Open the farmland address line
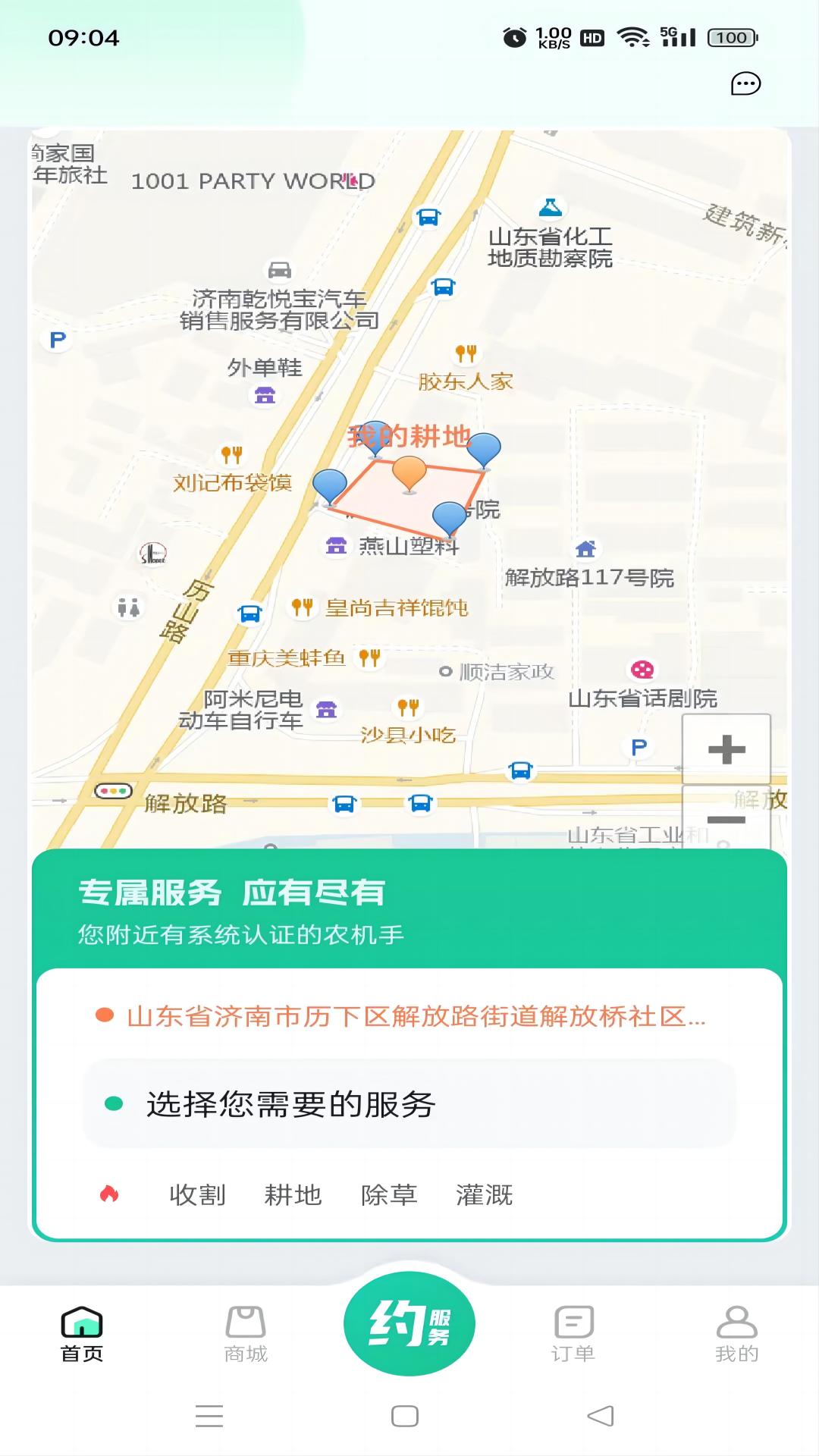 tap(416, 1016)
